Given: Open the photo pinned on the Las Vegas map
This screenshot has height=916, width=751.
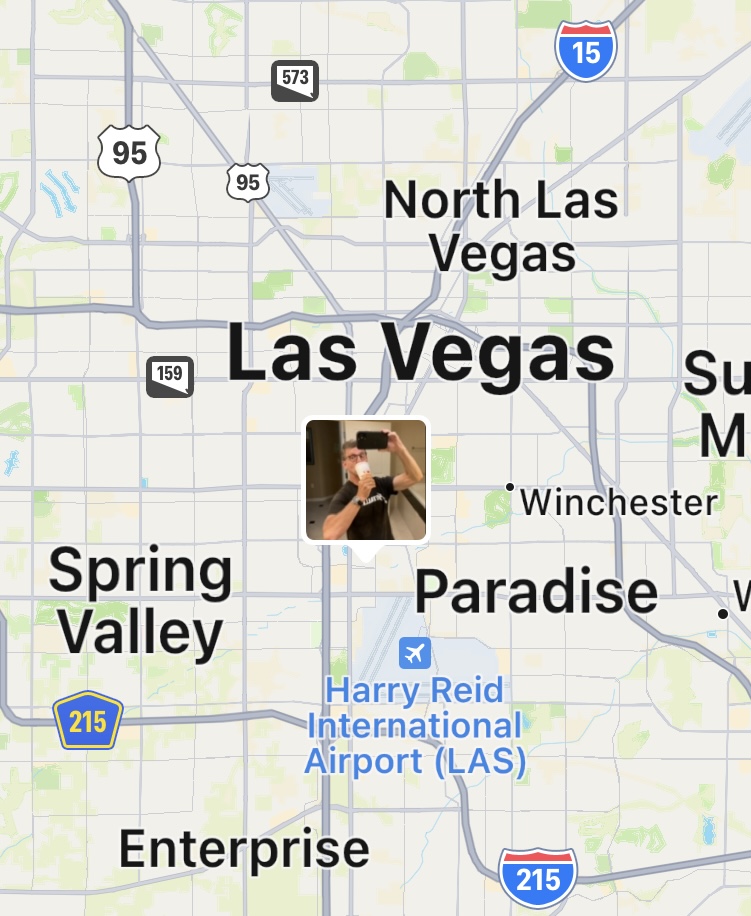Looking at the screenshot, I should [x=366, y=480].
